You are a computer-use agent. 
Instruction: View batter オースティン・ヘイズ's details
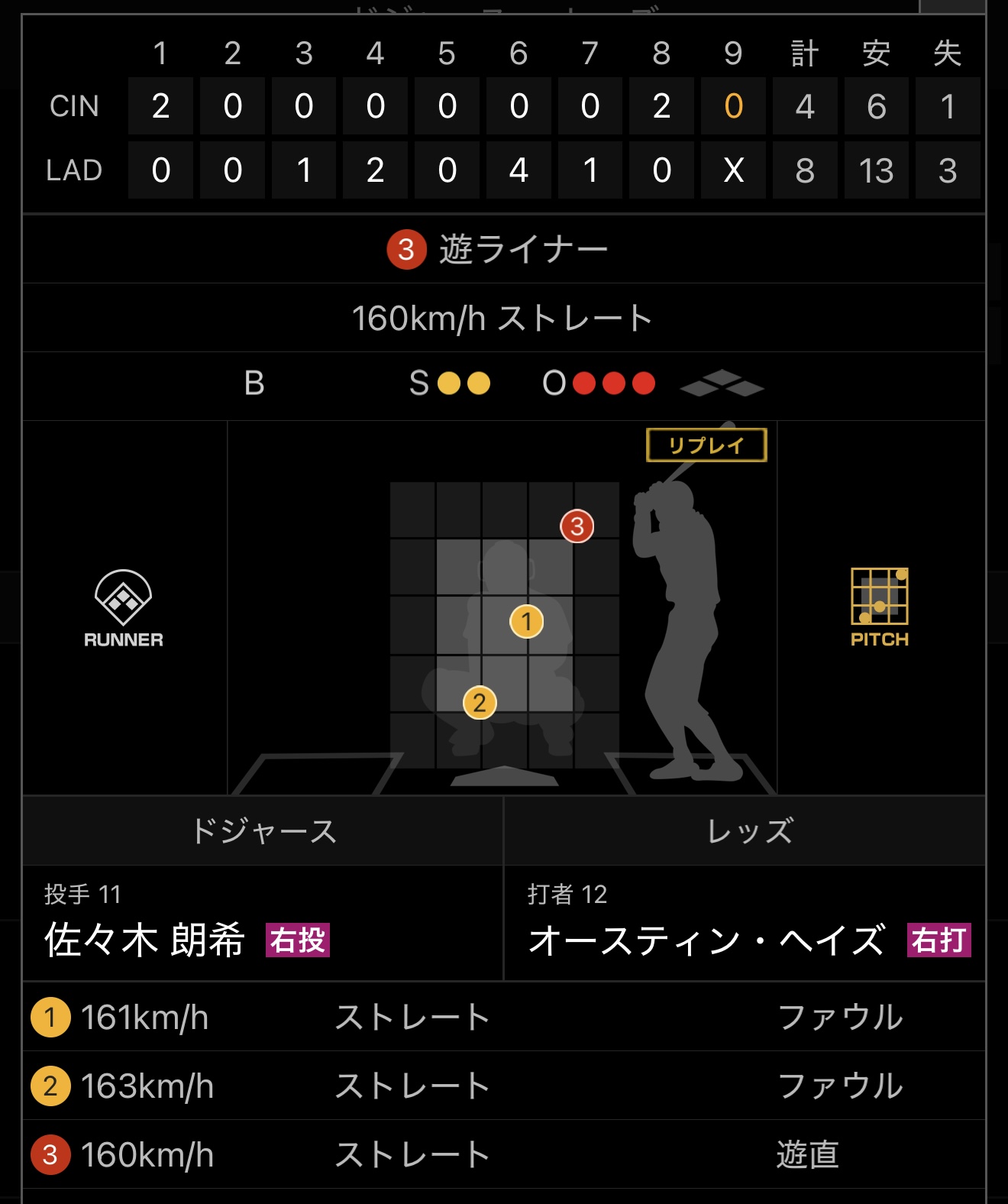(706, 940)
